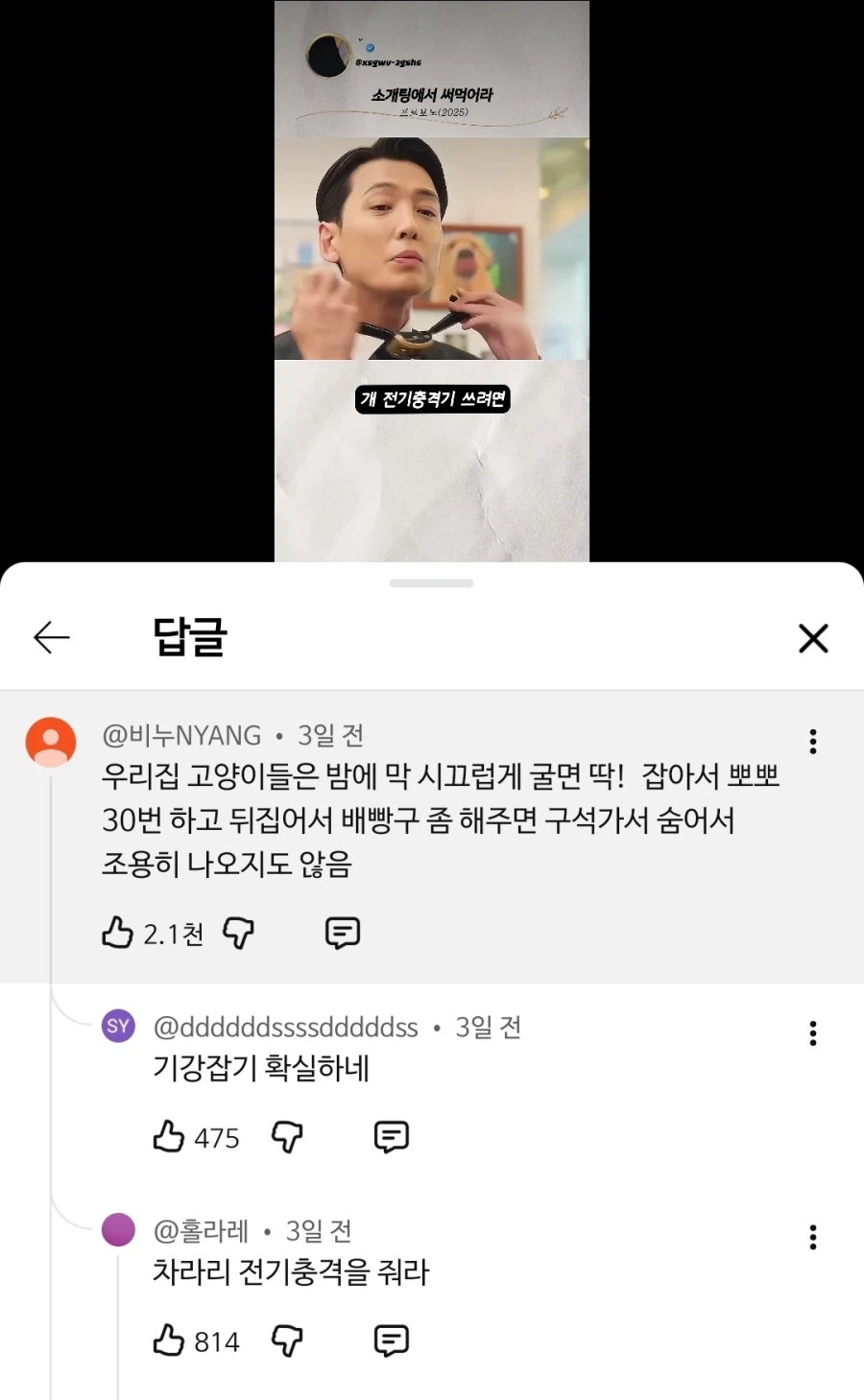Select the 답글 panel title

(188, 637)
